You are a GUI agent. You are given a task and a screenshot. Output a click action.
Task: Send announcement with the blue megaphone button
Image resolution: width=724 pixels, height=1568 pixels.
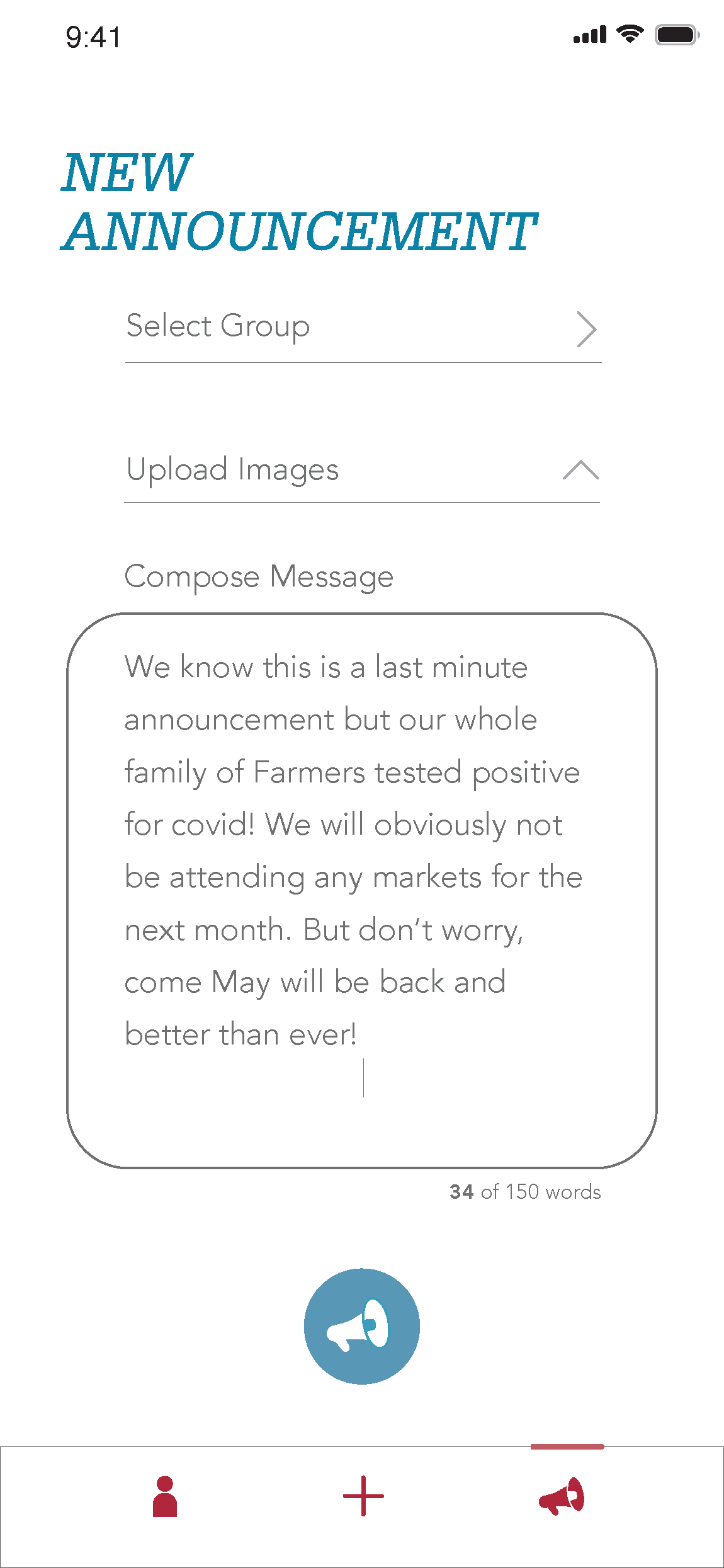362,1326
